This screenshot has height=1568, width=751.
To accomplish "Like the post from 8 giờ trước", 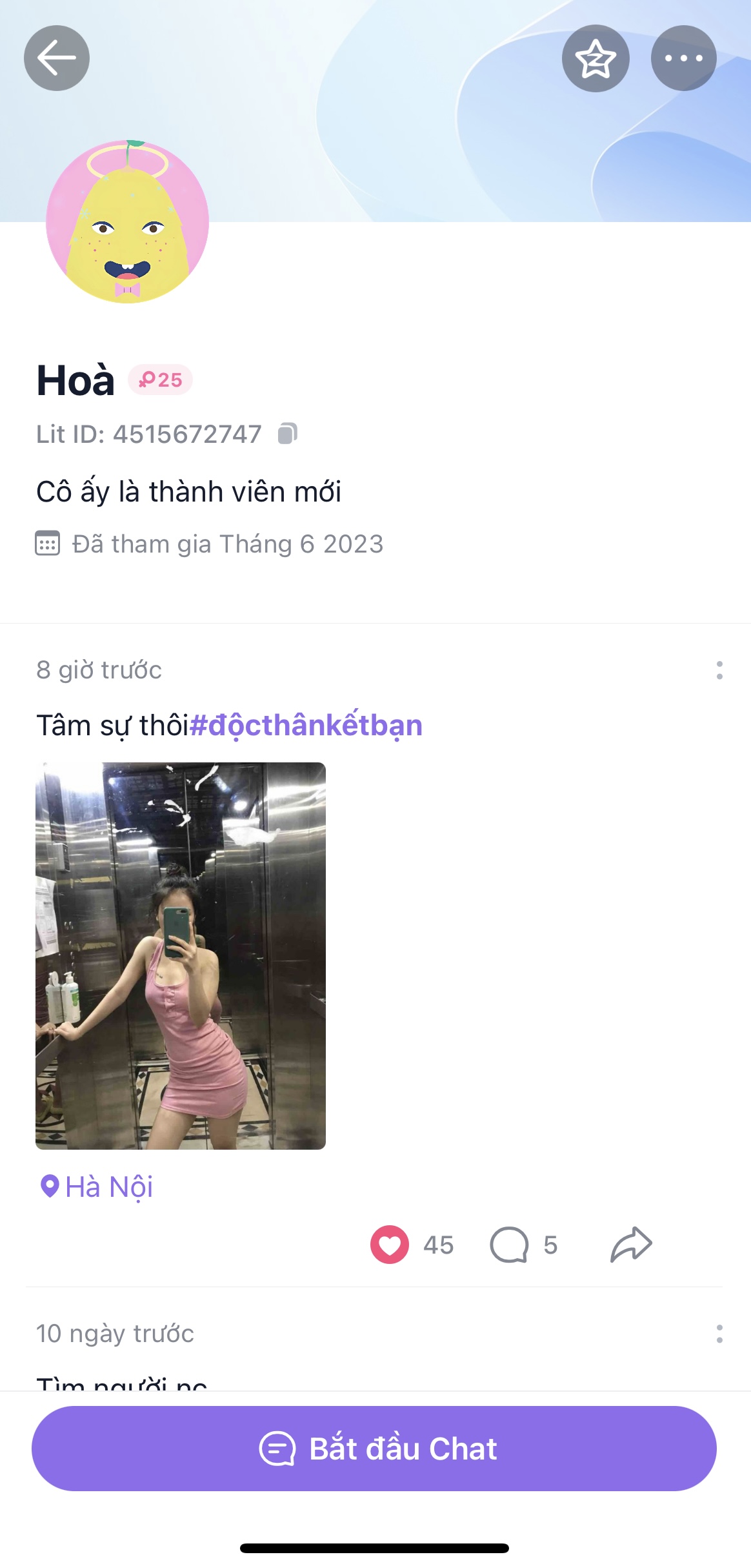I will point(390,1245).
